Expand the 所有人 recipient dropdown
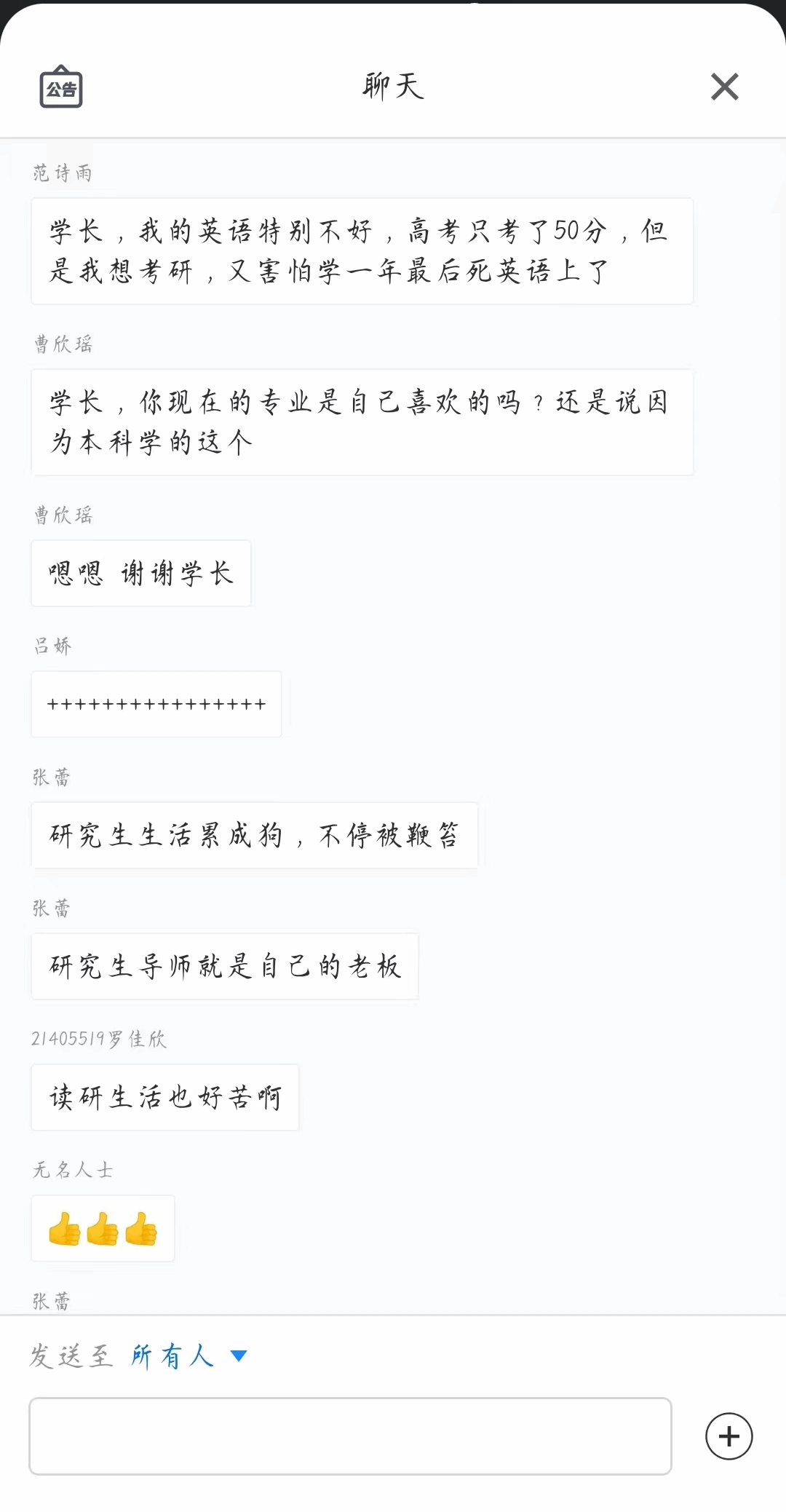 [x=191, y=1355]
